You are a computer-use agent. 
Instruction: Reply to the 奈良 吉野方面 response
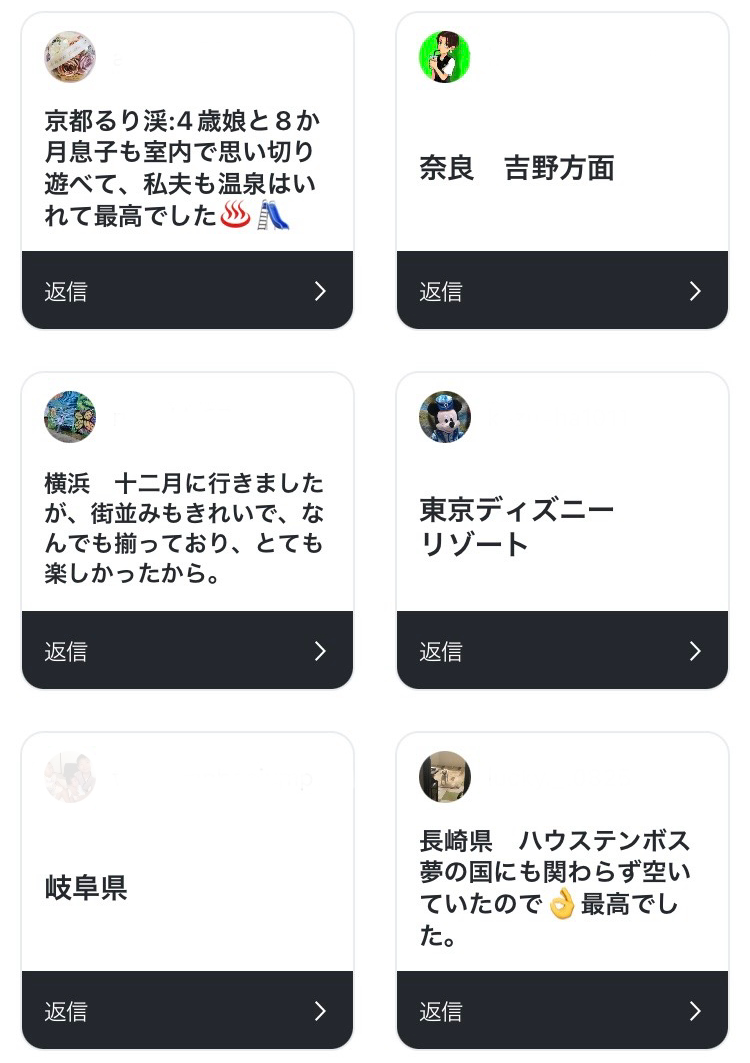point(562,291)
